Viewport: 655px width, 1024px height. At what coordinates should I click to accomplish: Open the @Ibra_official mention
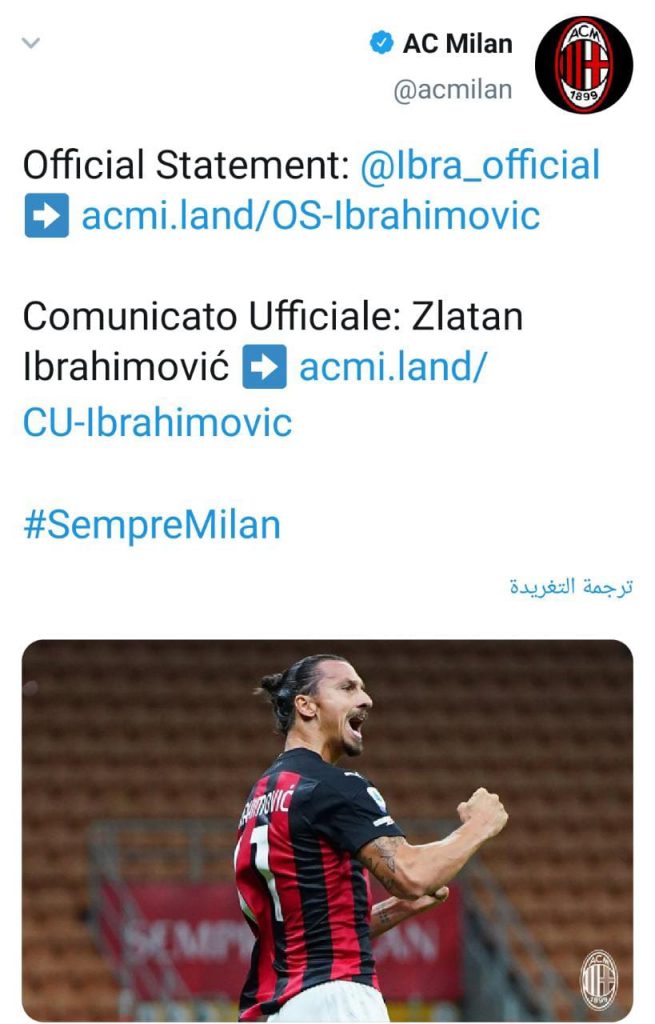pos(480,166)
